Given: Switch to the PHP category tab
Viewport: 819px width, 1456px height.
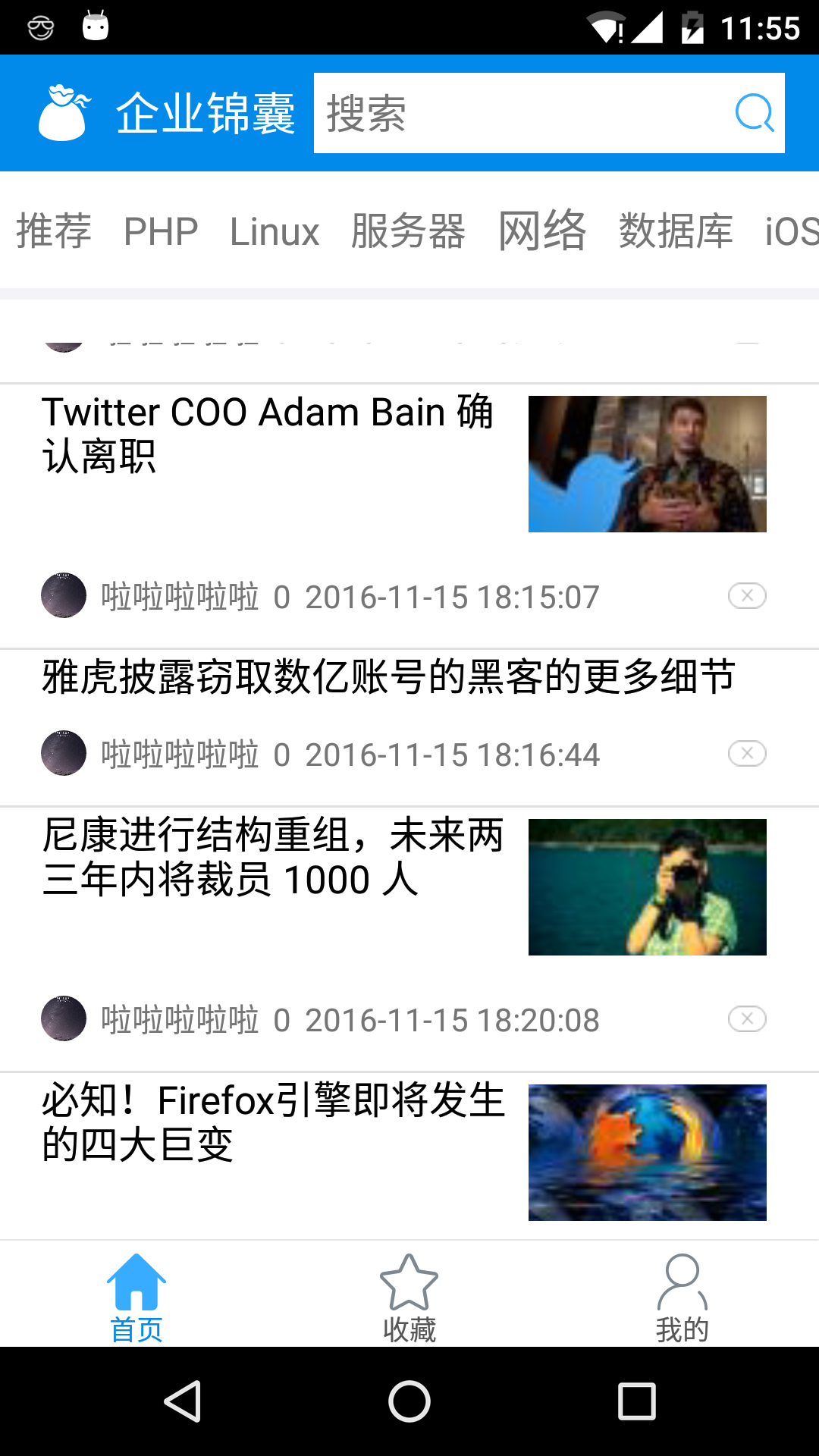Looking at the screenshot, I should coord(161,231).
